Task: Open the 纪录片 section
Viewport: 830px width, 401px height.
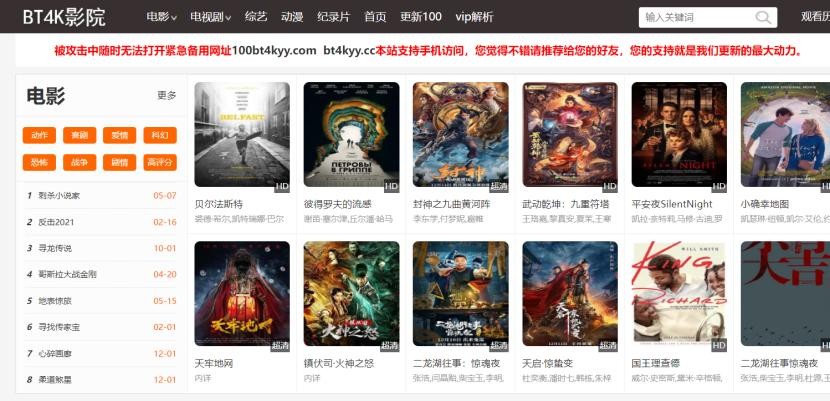Action: point(334,17)
